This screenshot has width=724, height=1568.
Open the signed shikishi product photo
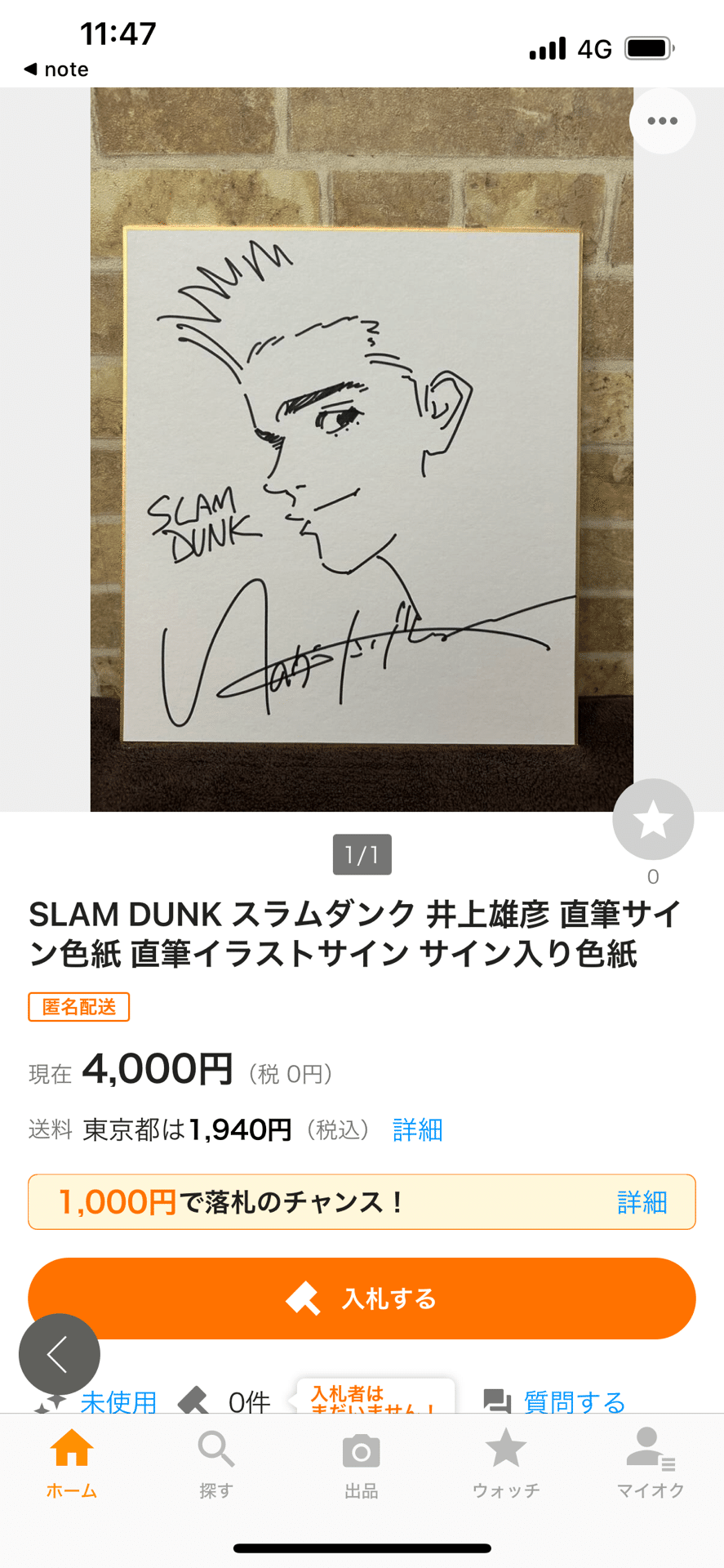click(362, 449)
